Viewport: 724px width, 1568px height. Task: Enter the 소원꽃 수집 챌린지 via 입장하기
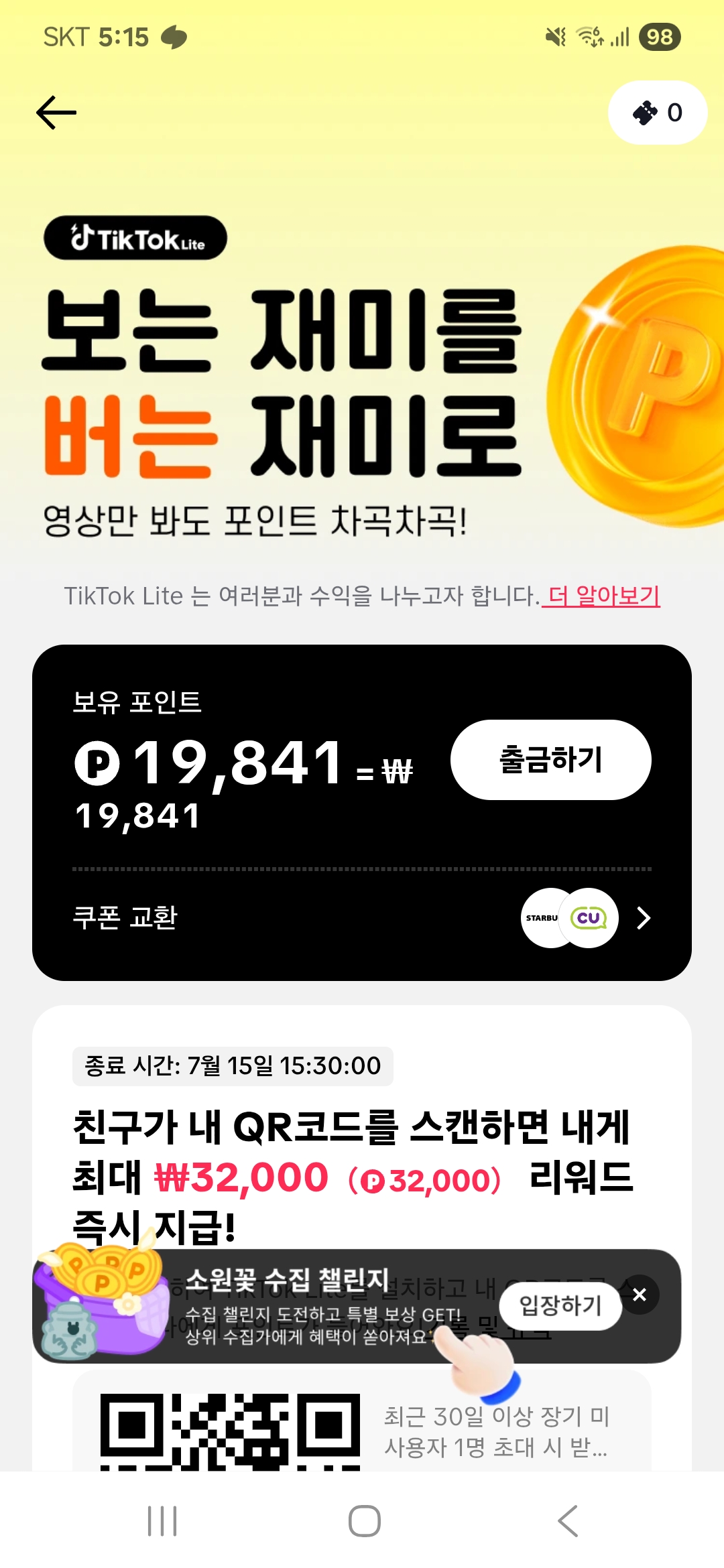[x=560, y=1305]
